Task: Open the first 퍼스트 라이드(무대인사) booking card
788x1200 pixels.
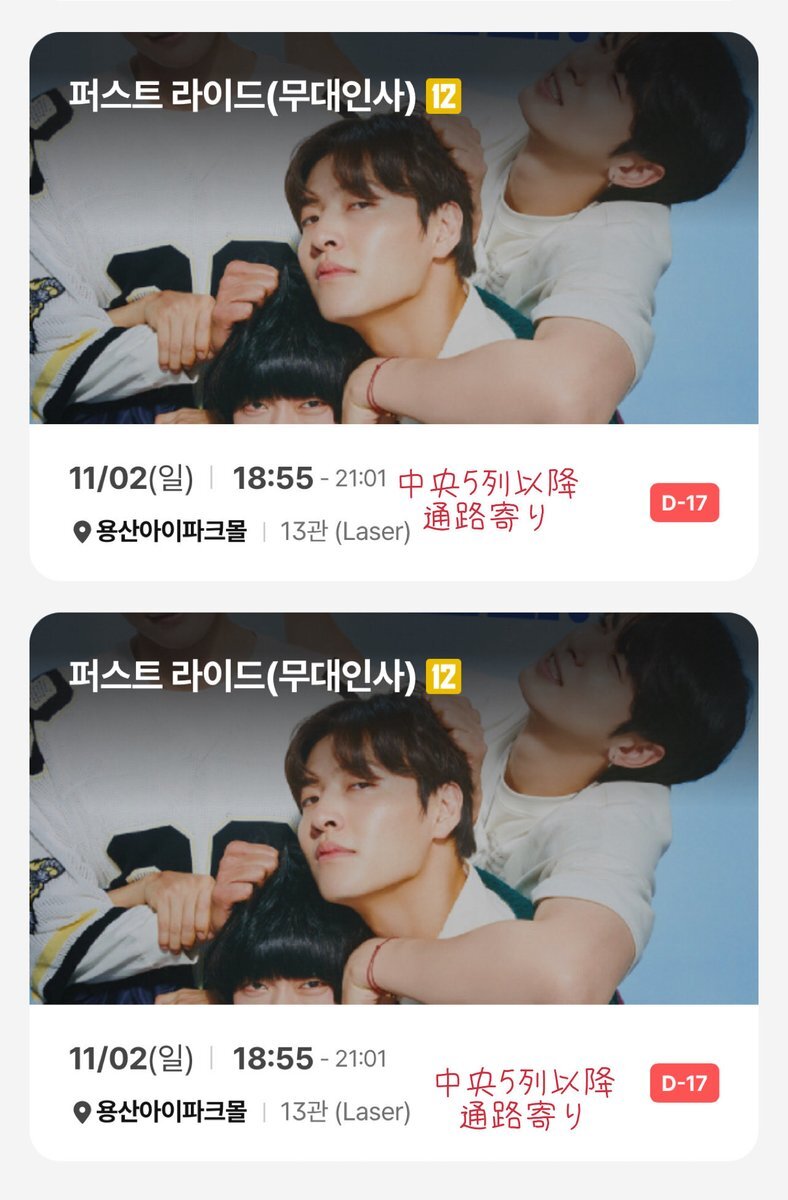Action: (x=393, y=306)
